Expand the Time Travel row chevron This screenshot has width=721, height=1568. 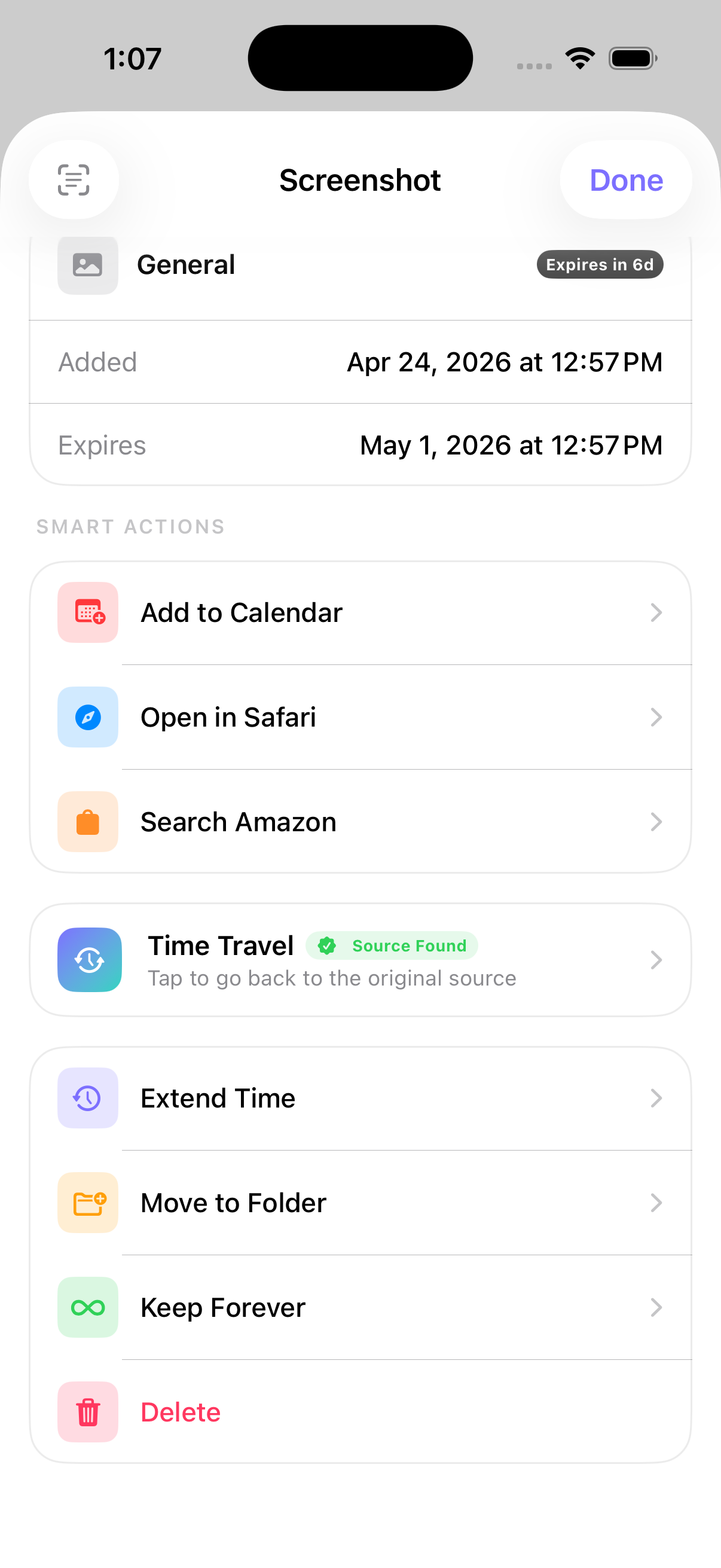click(x=656, y=960)
